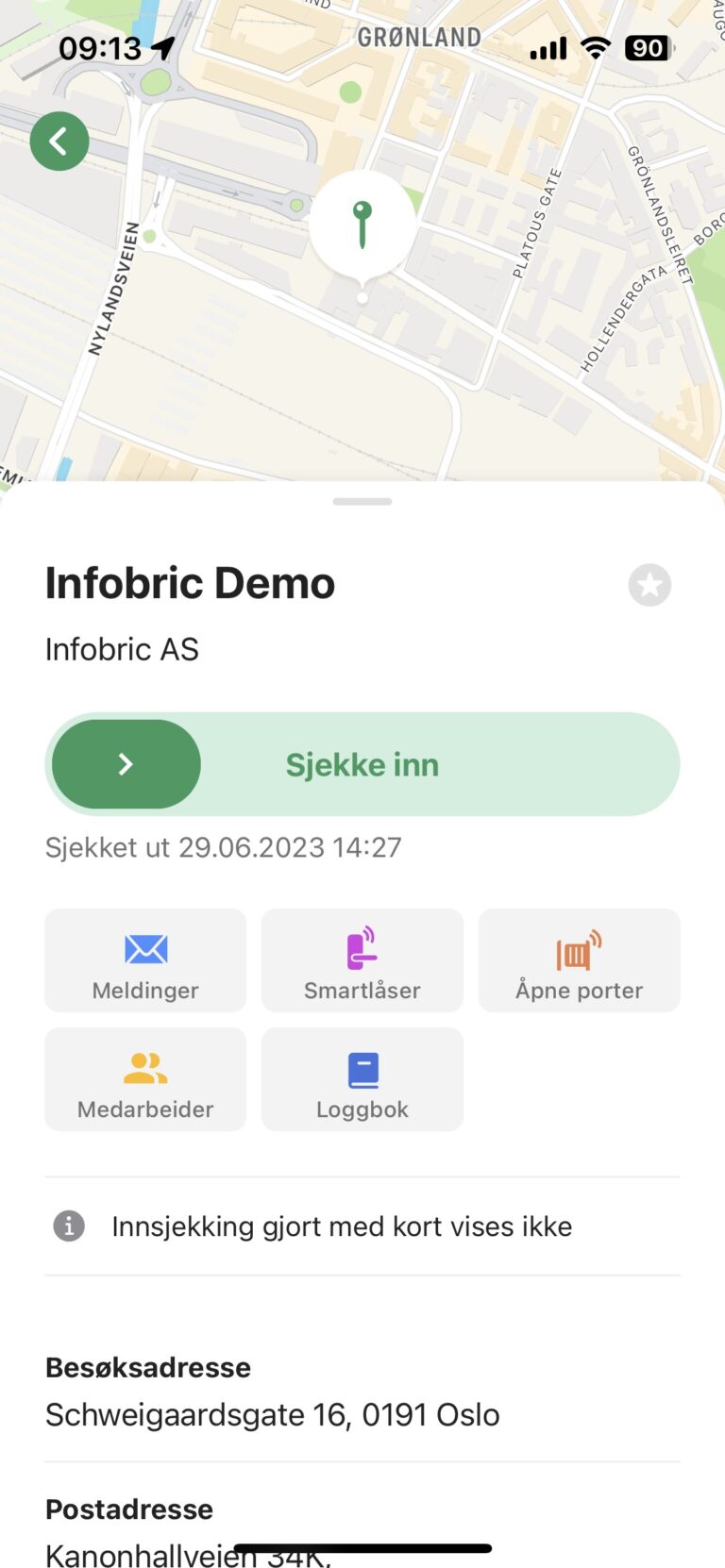
Task: Tap the checkout timestamp text
Action: (223, 847)
